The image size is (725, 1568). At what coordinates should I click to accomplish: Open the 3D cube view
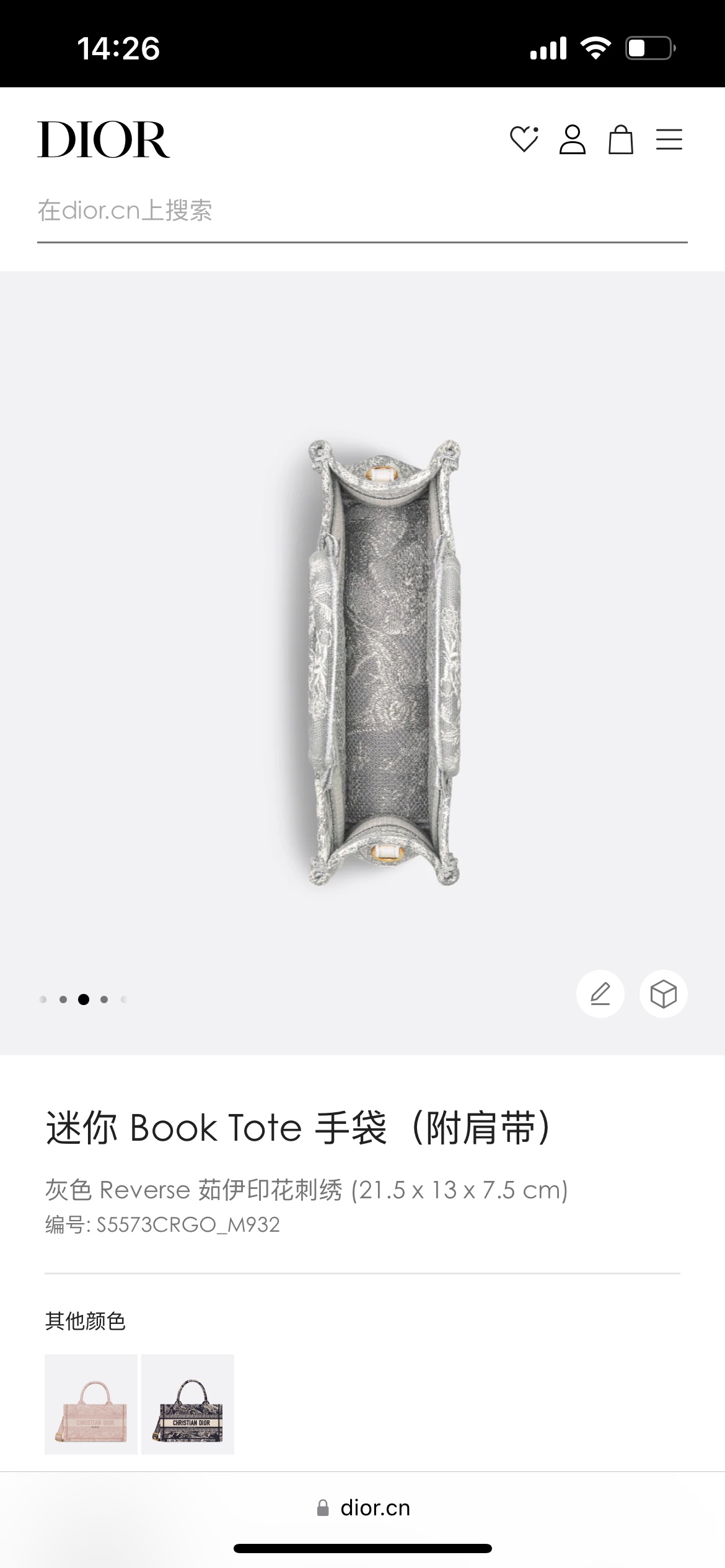point(663,994)
